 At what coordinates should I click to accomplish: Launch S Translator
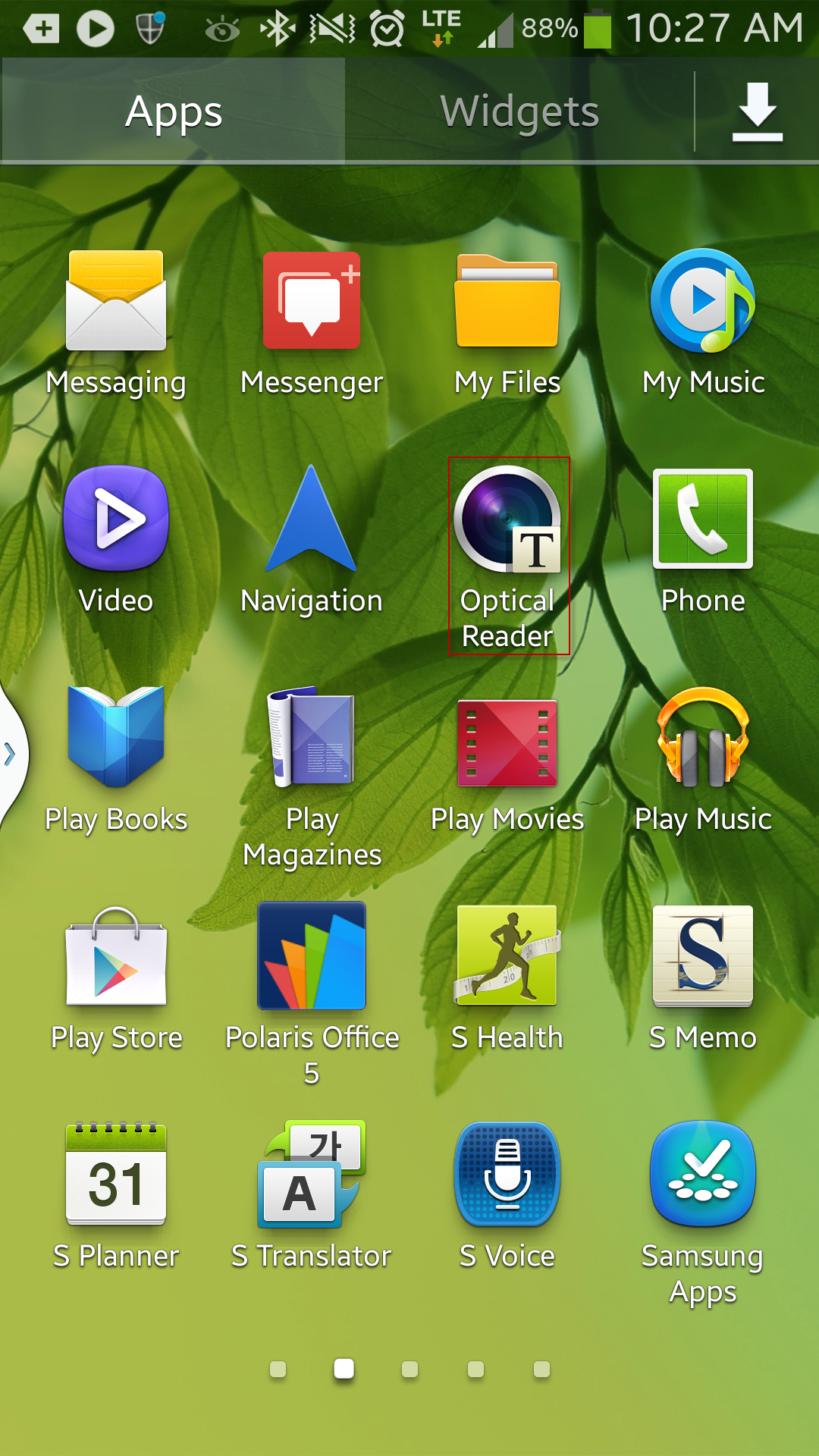coord(312,1196)
